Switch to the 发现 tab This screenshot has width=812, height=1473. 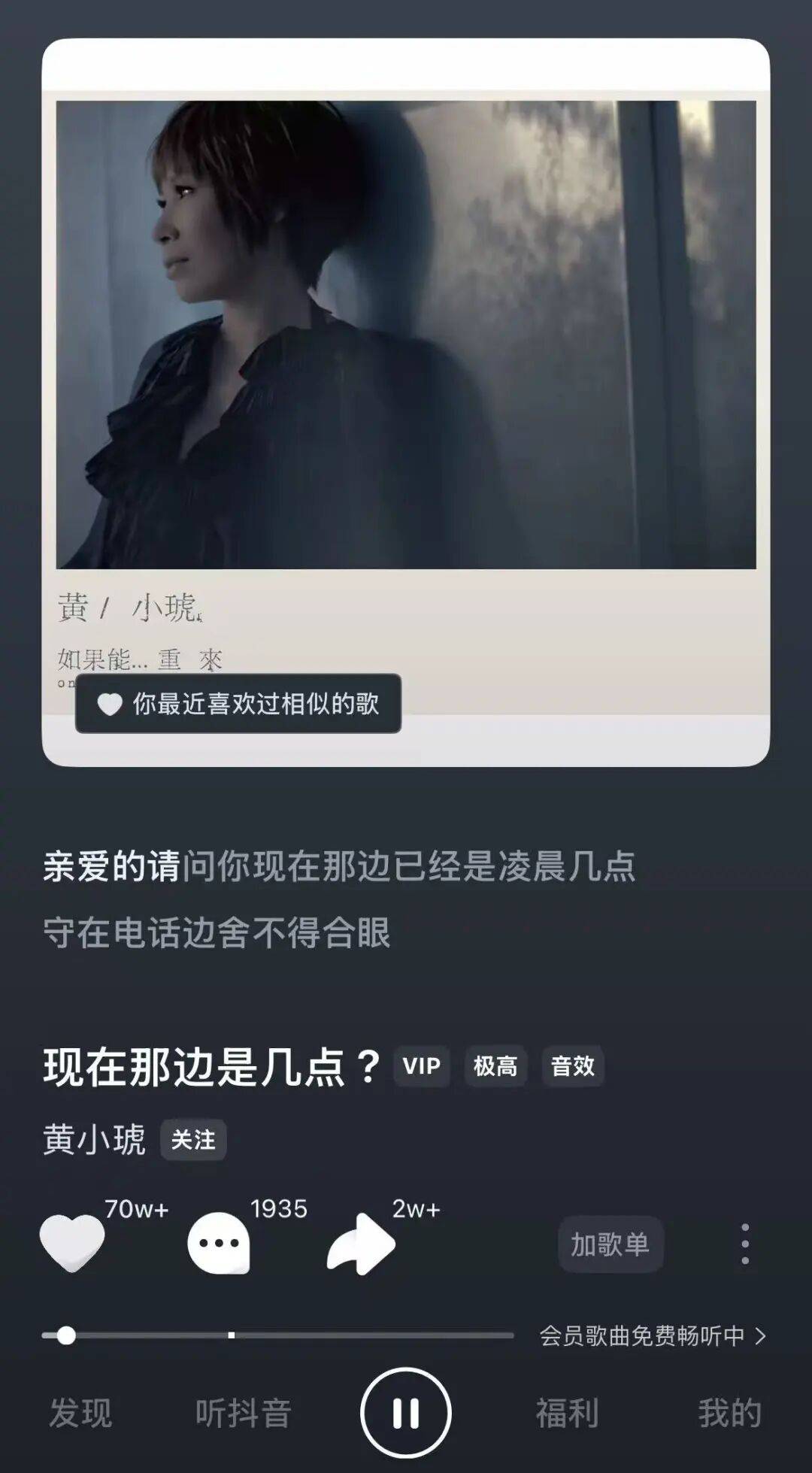[80, 1413]
